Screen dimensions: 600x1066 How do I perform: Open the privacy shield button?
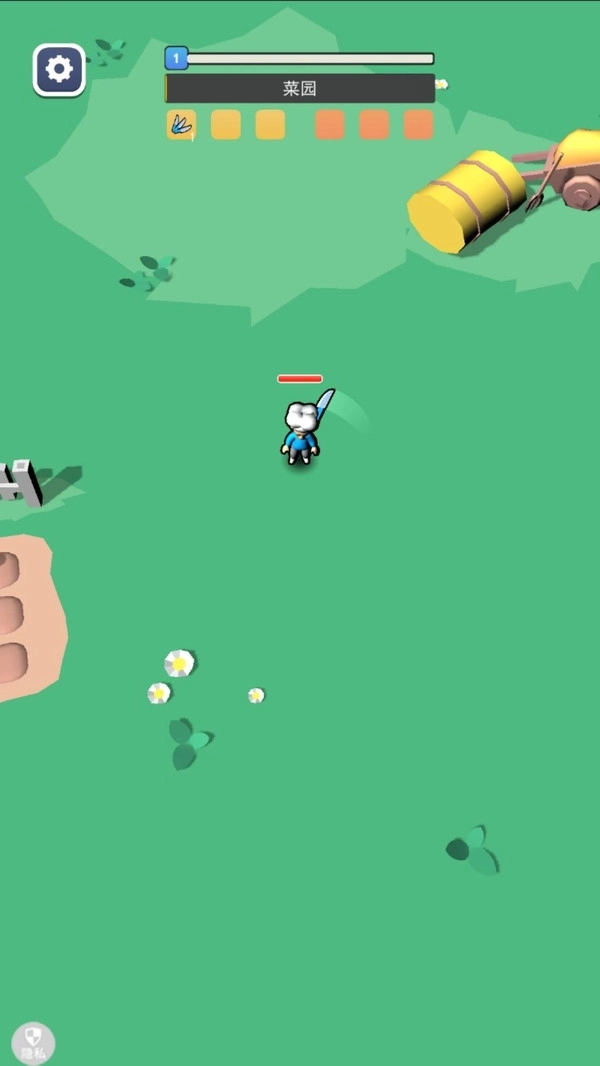point(33,1042)
